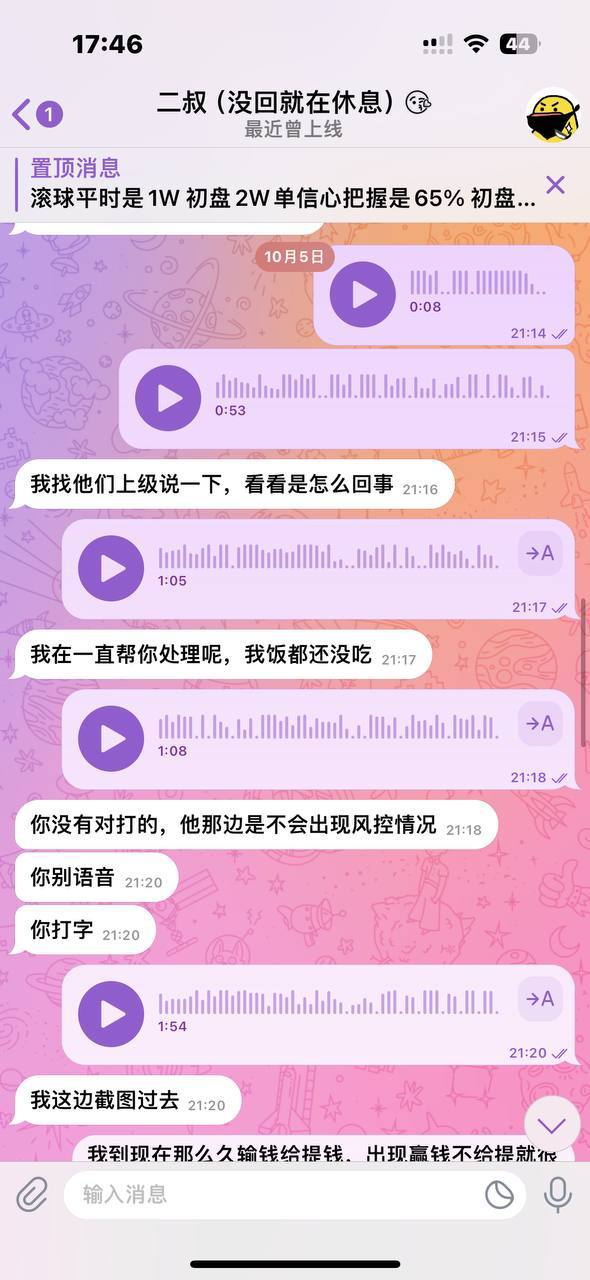
Task: Play the 1:05 voice message
Action: point(111,568)
